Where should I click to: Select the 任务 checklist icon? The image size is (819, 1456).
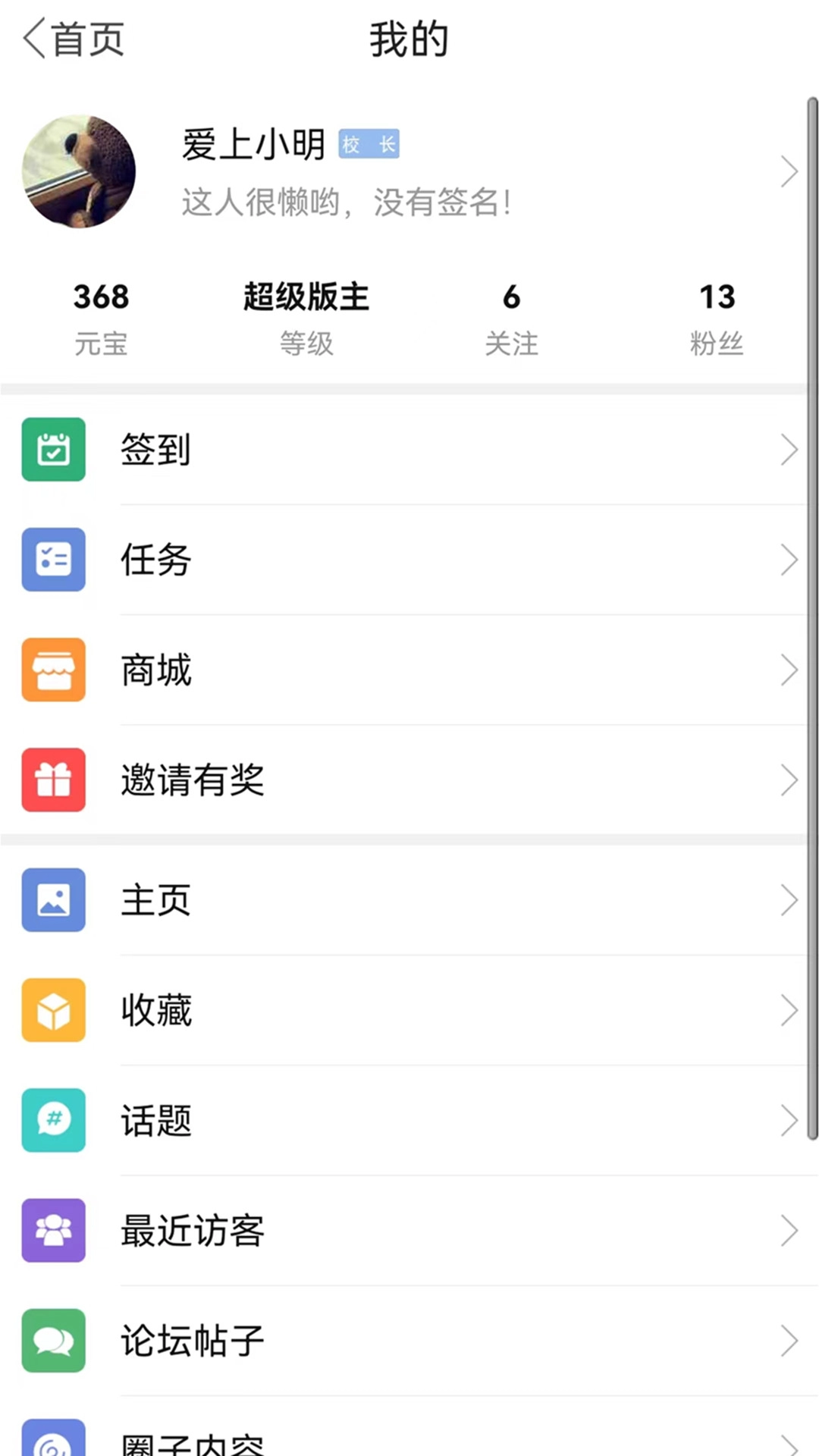53,560
